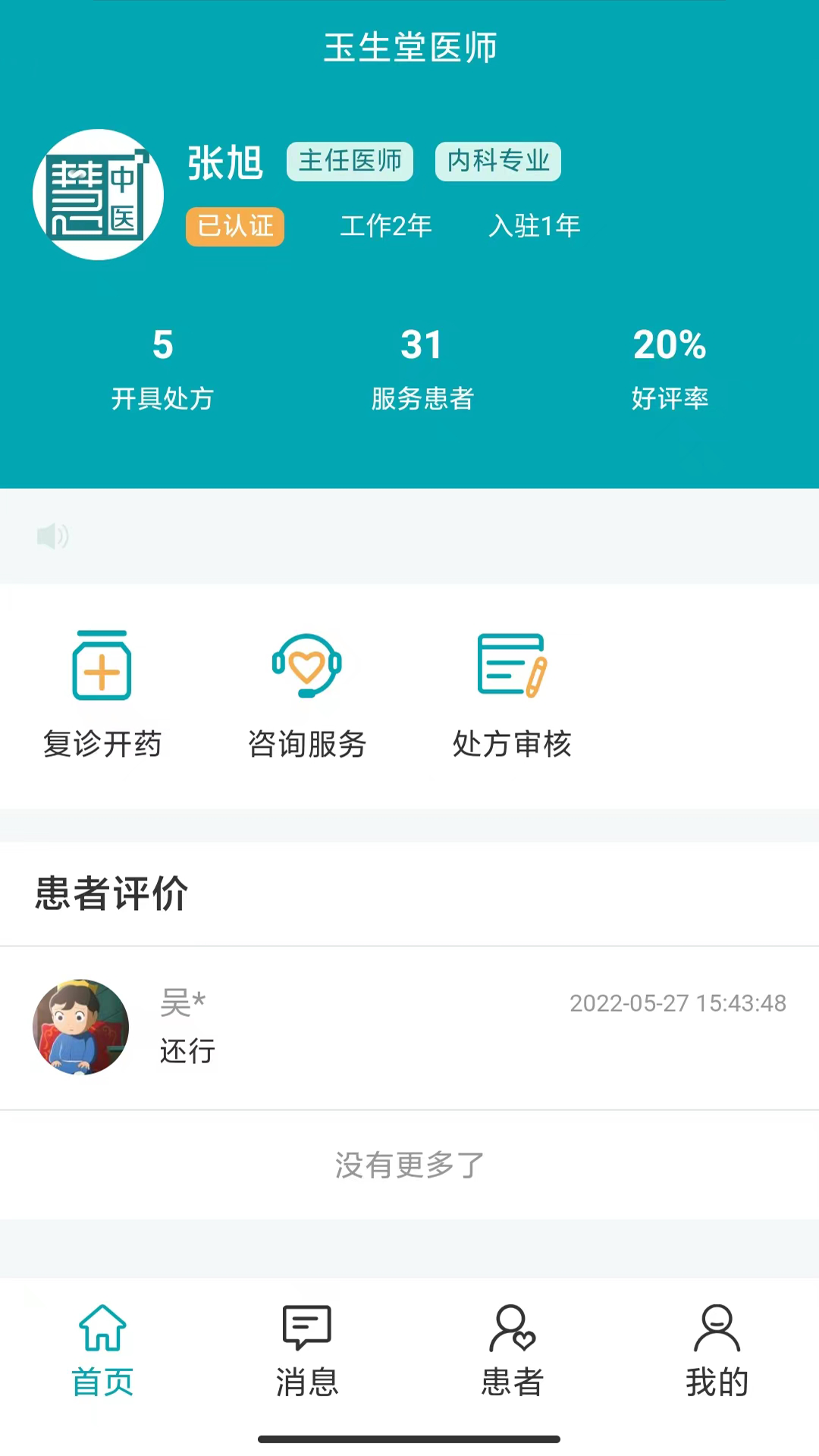
Task: Tap the 已认证 certified badge
Action: pos(234,226)
